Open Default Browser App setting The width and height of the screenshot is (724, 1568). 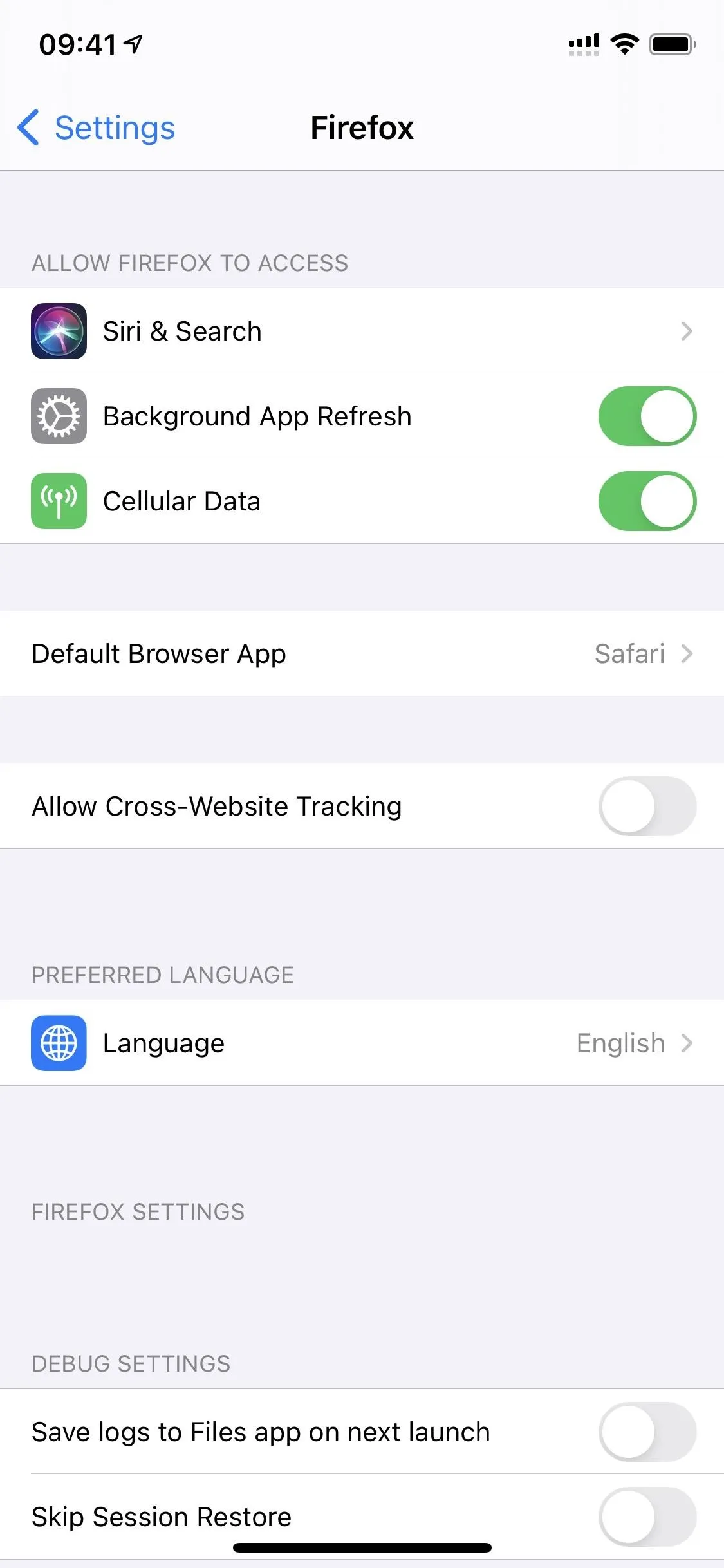point(362,653)
